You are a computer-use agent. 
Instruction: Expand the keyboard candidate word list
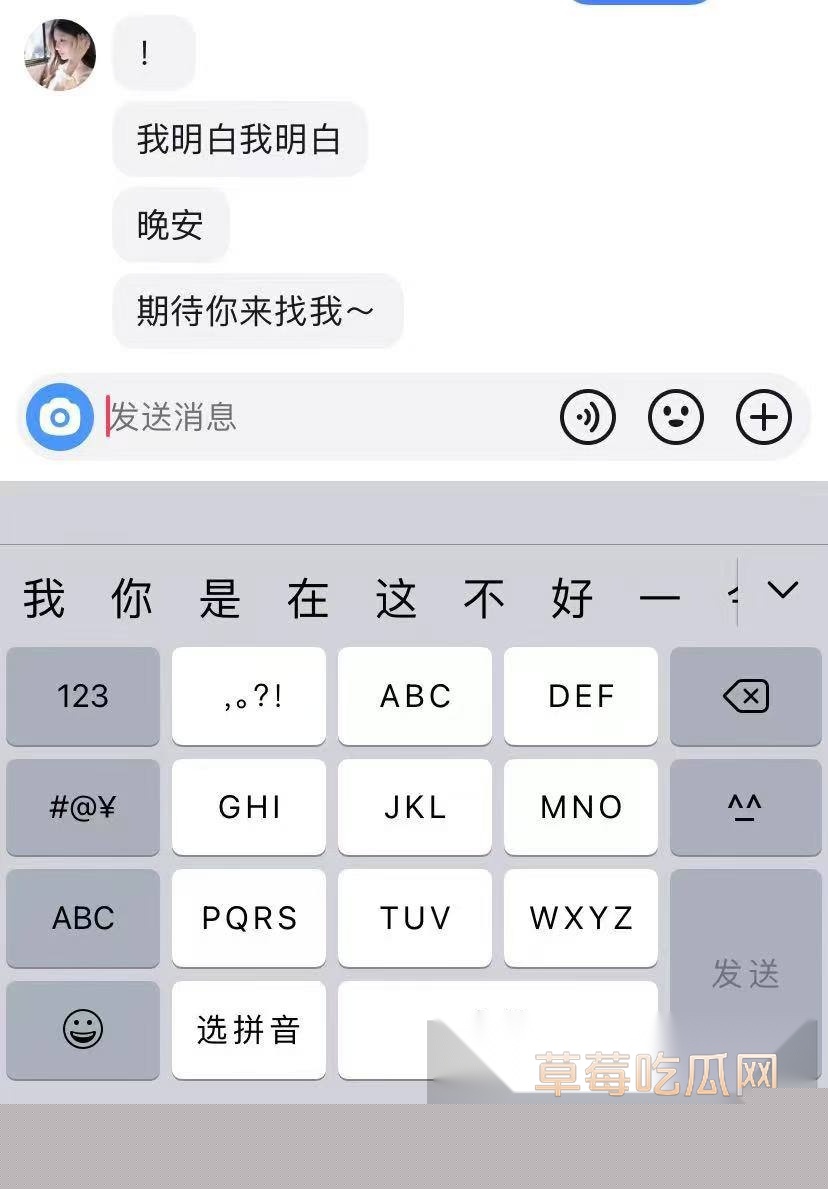click(783, 591)
